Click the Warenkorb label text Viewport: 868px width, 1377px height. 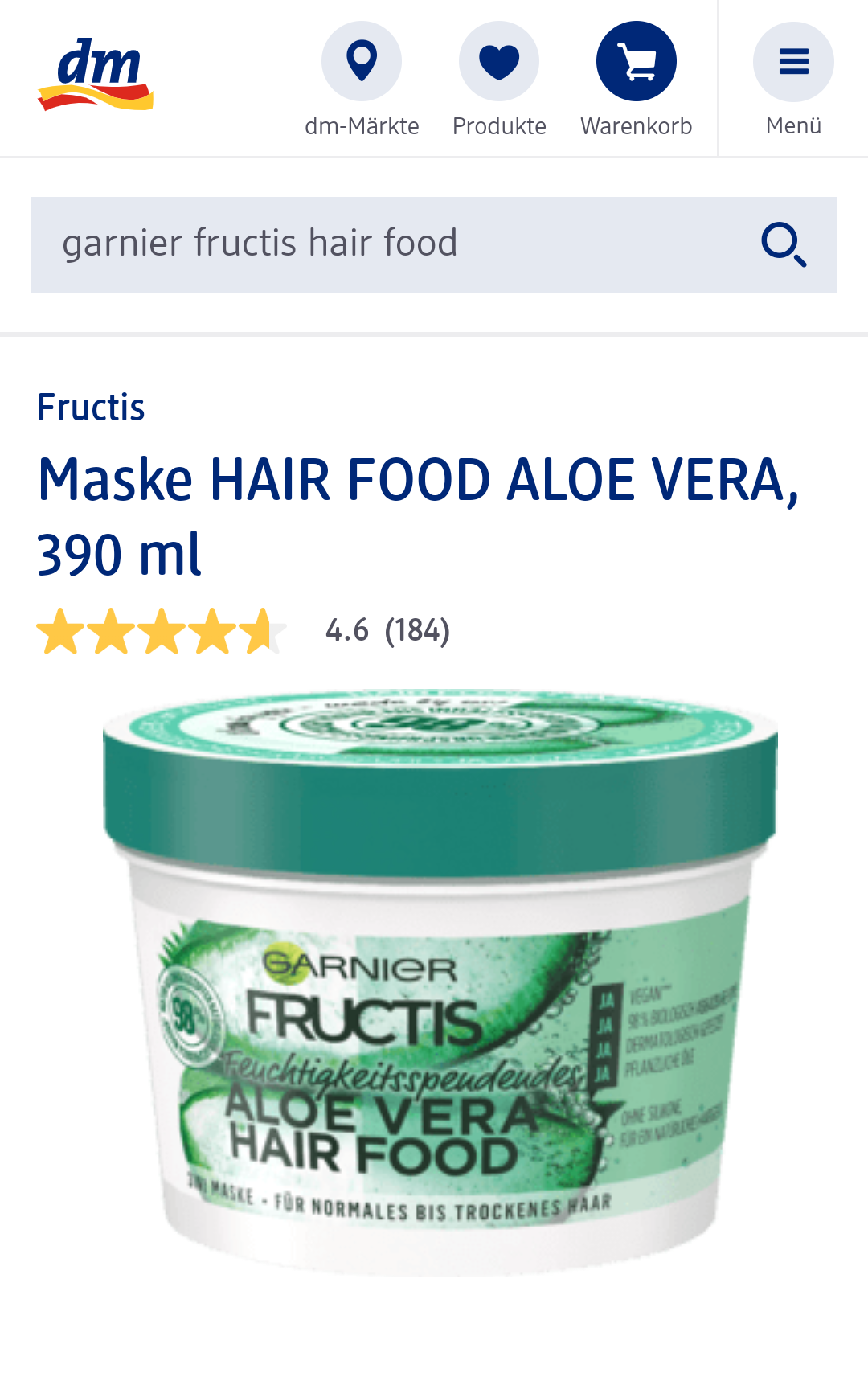(635, 126)
